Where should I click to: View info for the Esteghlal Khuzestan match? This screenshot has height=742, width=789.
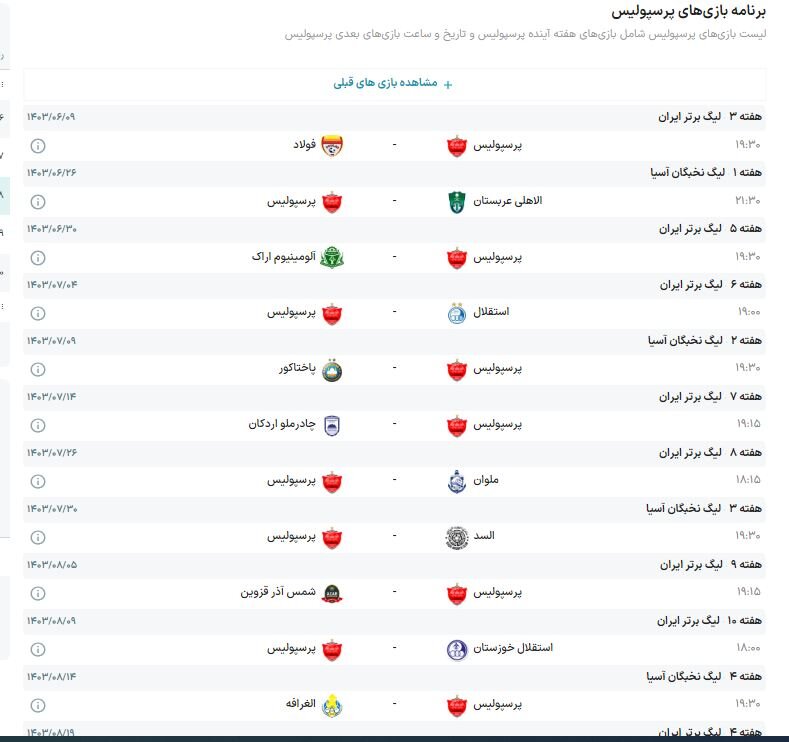38,650
